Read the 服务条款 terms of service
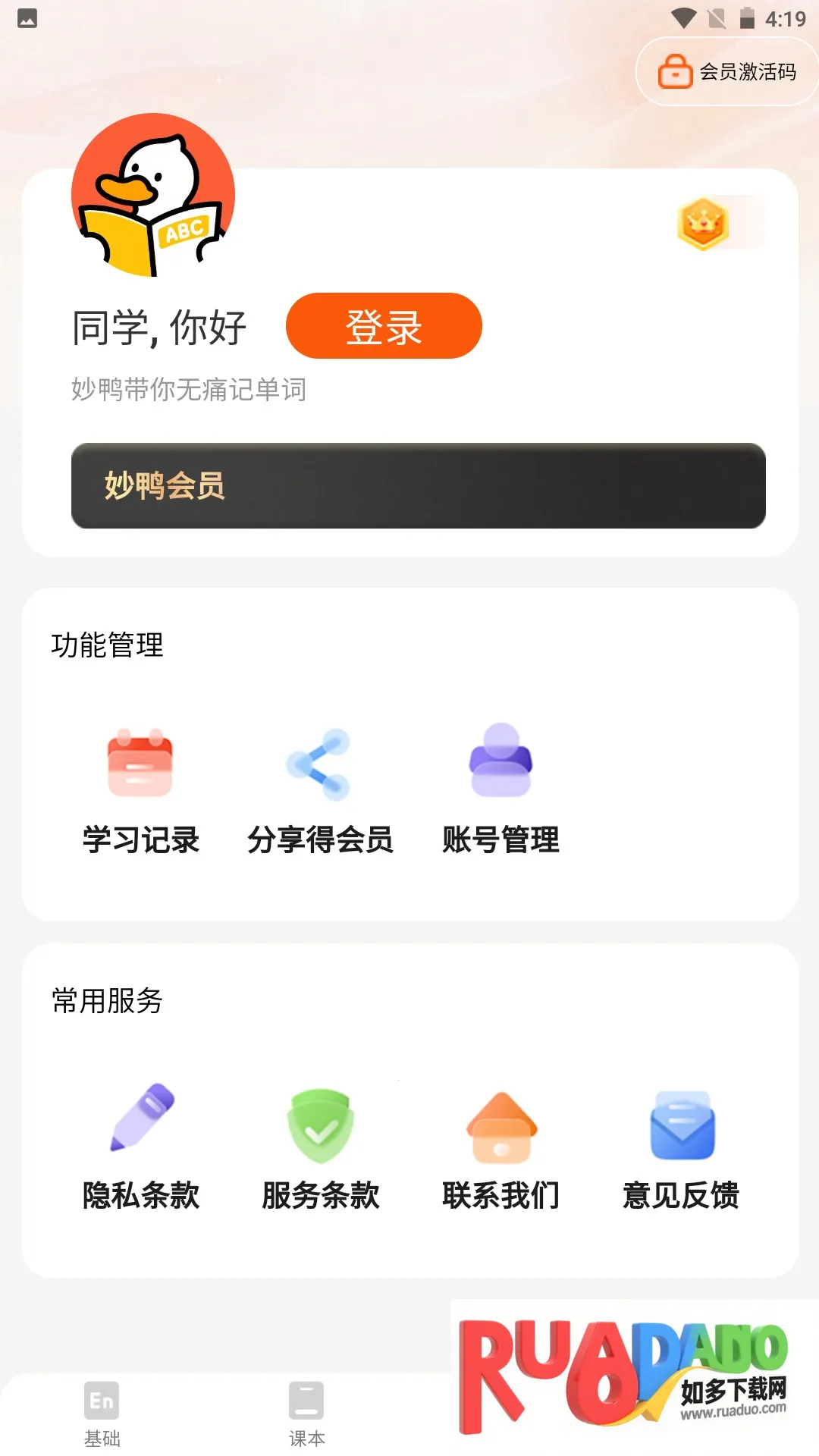This screenshot has width=819, height=1456. click(x=320, y=1145)
